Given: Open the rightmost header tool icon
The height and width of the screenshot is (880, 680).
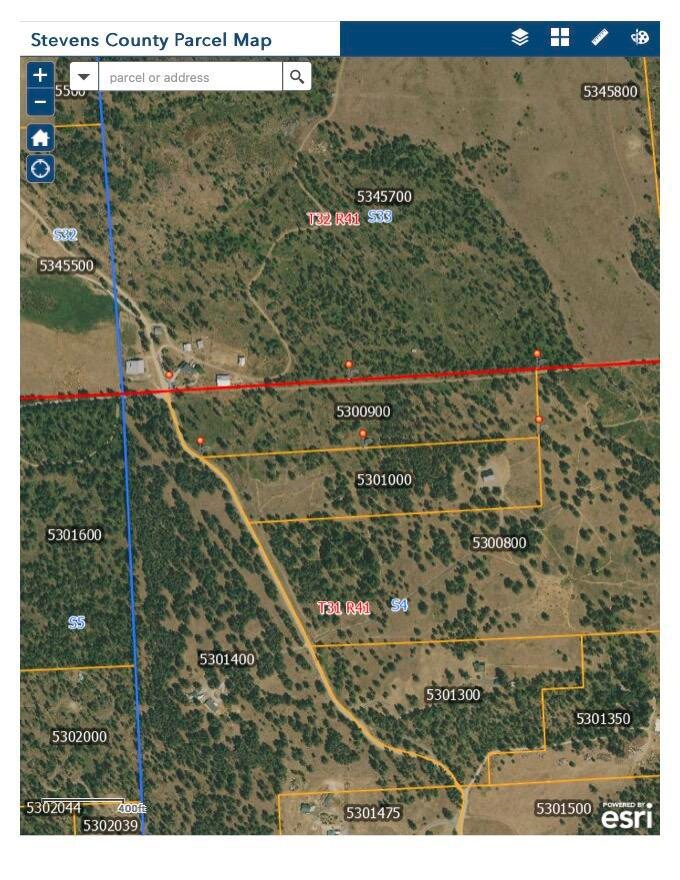Looking at the screenshot, I should pos(640,38).
